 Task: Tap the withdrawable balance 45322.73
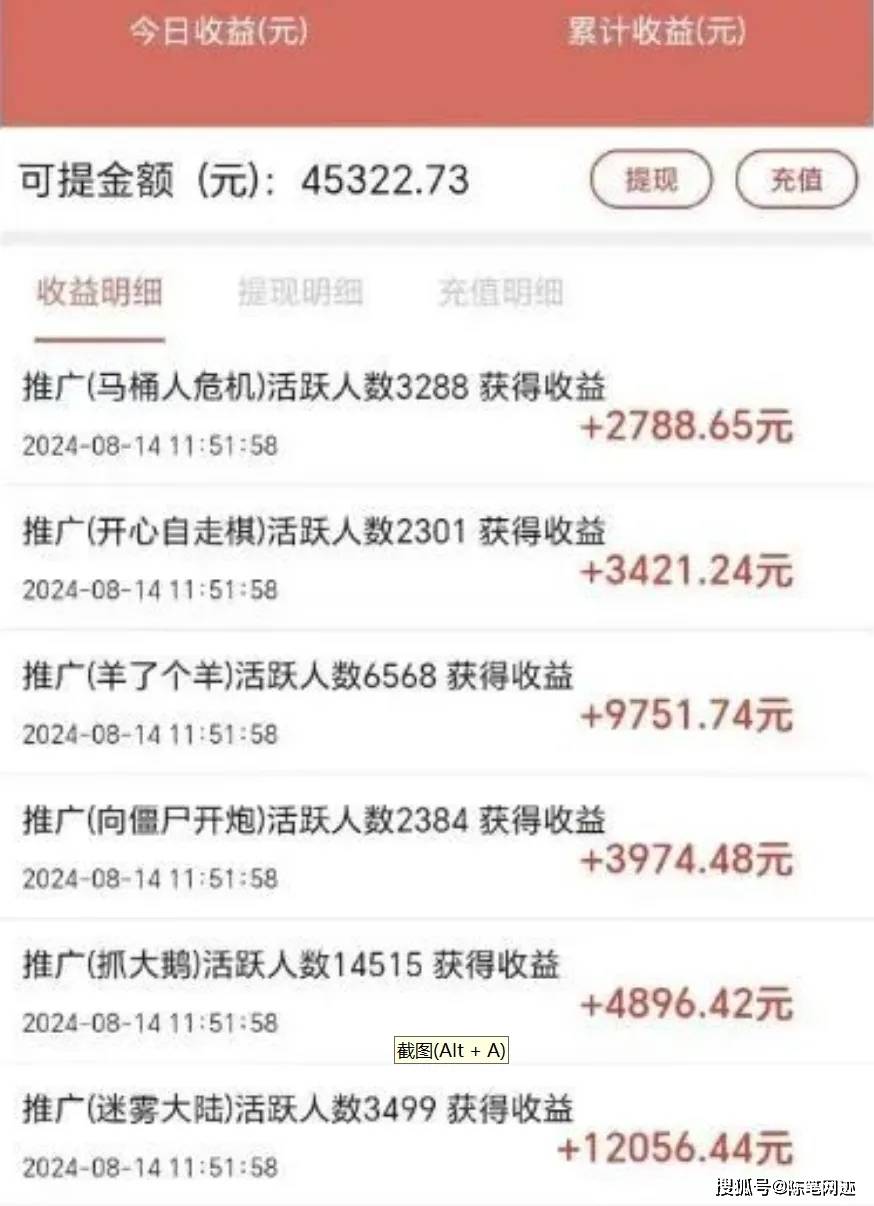(x=388, y=180)
